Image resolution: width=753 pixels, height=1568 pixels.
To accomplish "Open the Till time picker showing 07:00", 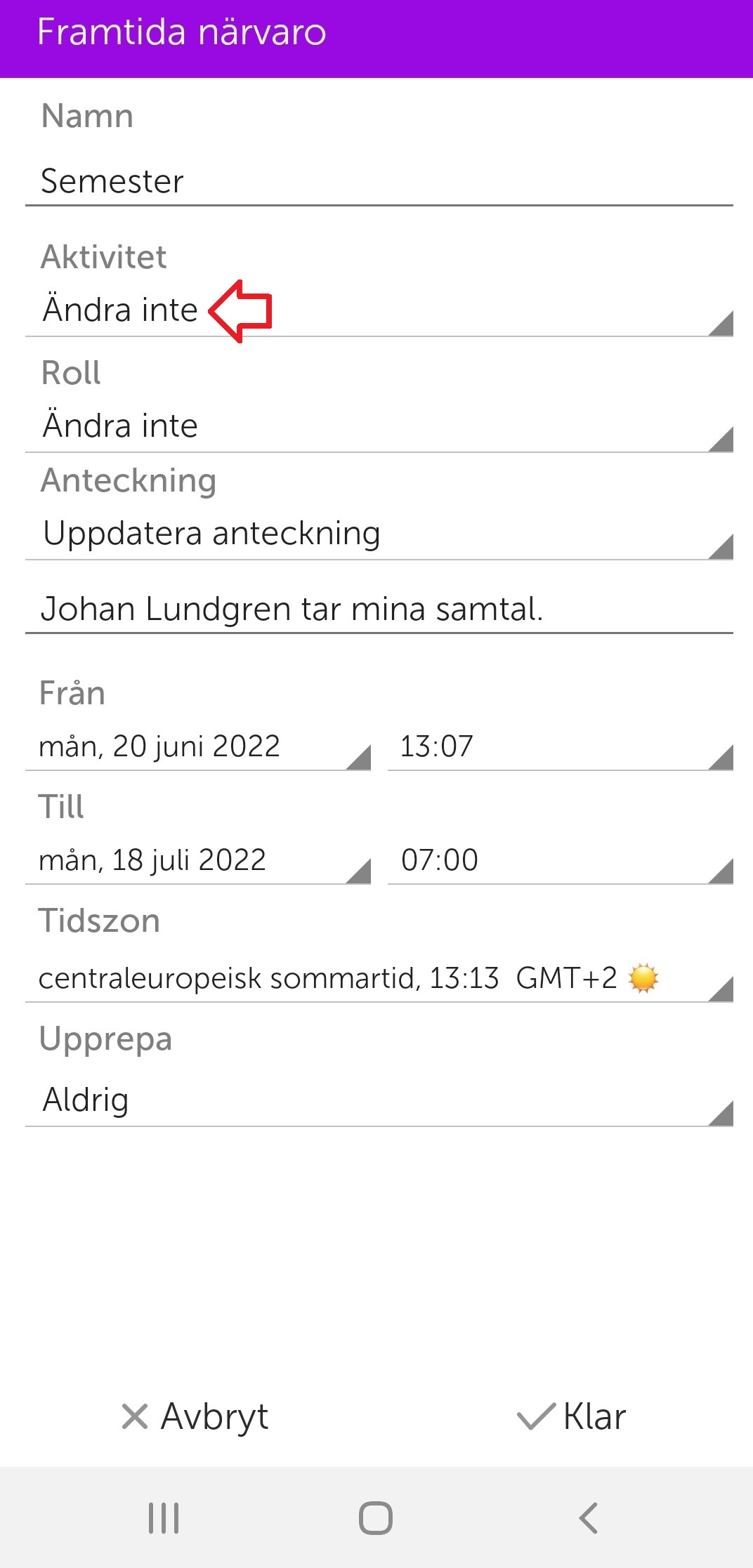I will point(555,860).
